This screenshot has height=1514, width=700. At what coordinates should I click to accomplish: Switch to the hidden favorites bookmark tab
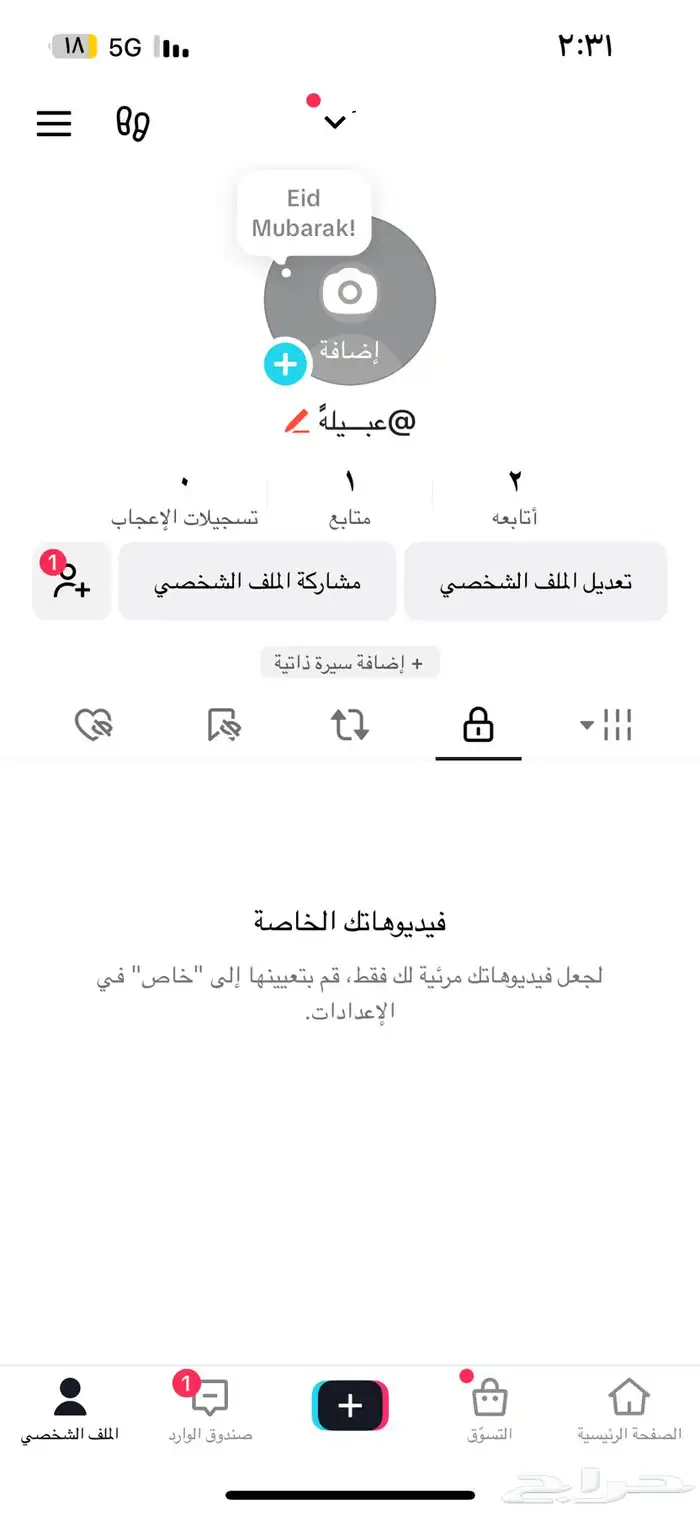pyautogui.click(x=224, y=726)
